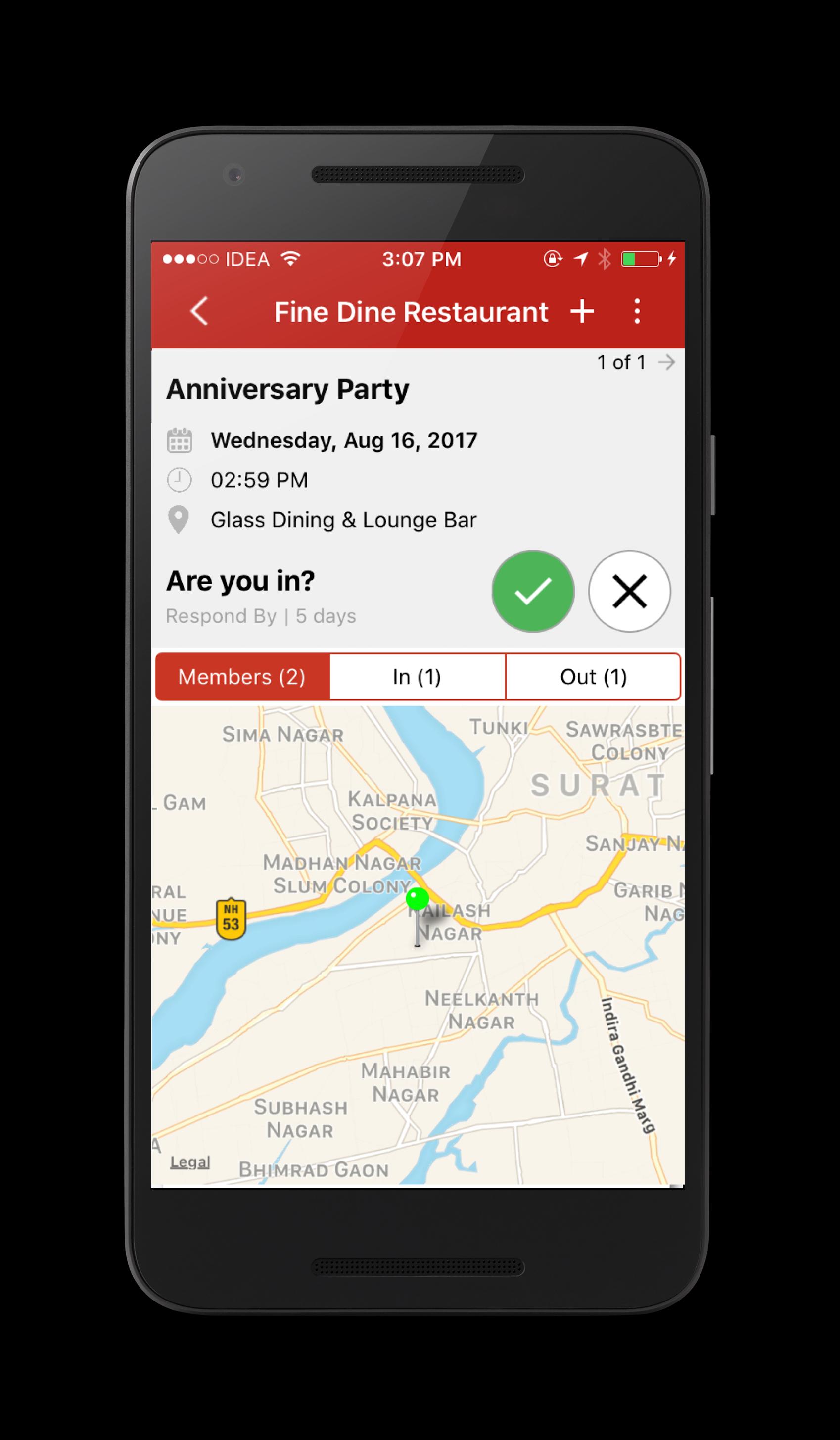Image resolution: width=840 pixels, height=1440 pixels.
Task: Add a new event with plus icon
Action: [582, 312]
